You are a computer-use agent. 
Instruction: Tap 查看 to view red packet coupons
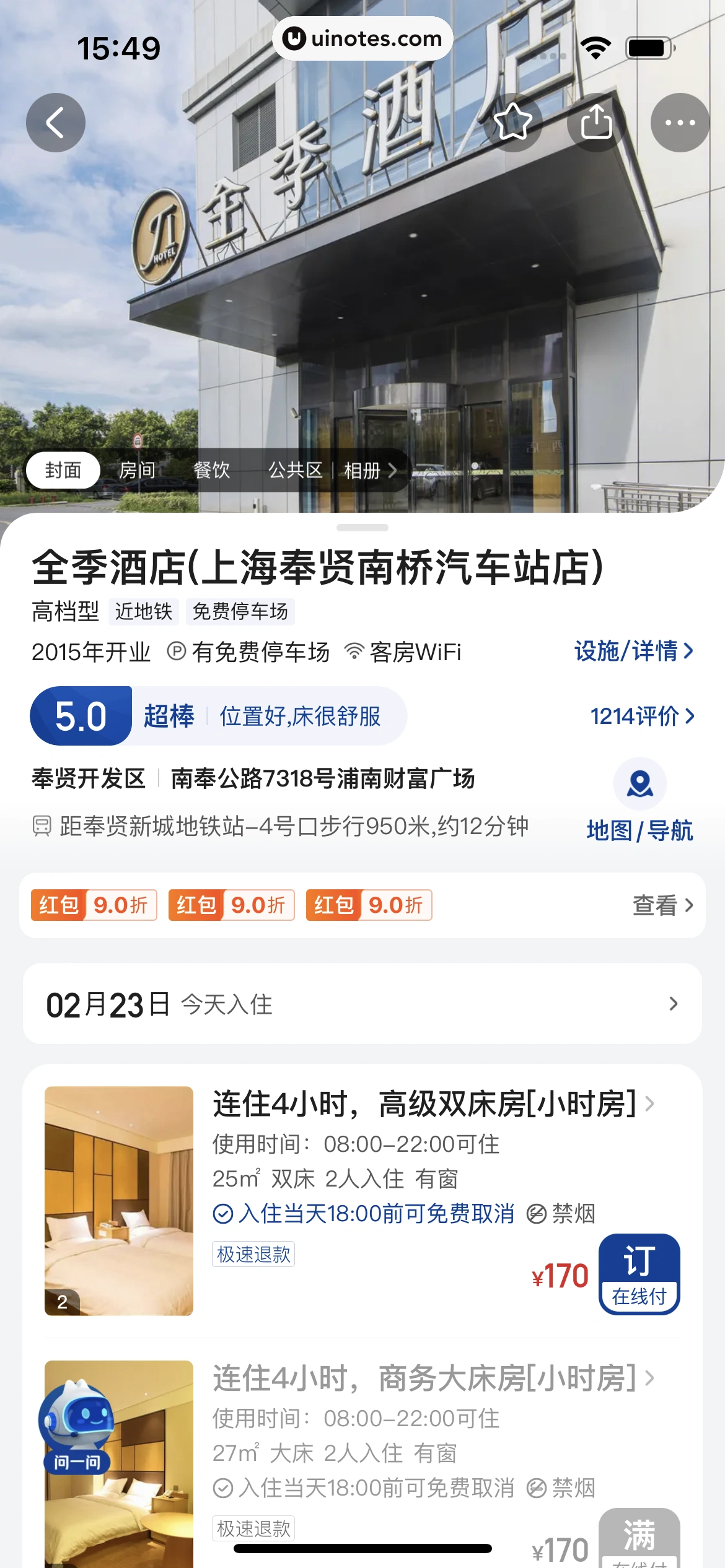662,905
